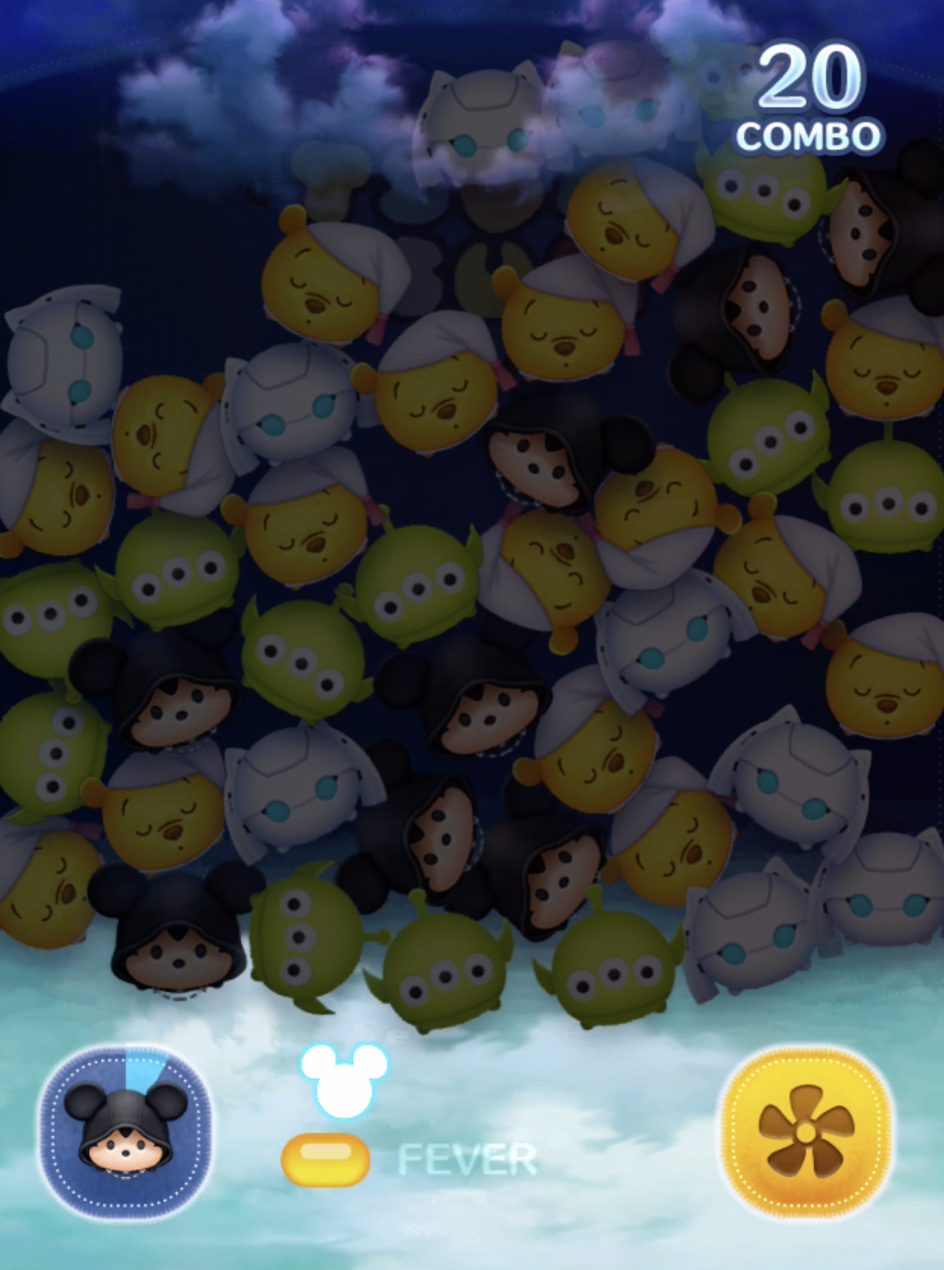This screenshot has height=1270, width=944.
Task: Tap the yellow fan shuffle button
Action: pyautogui.click(x=805, y=1131)
